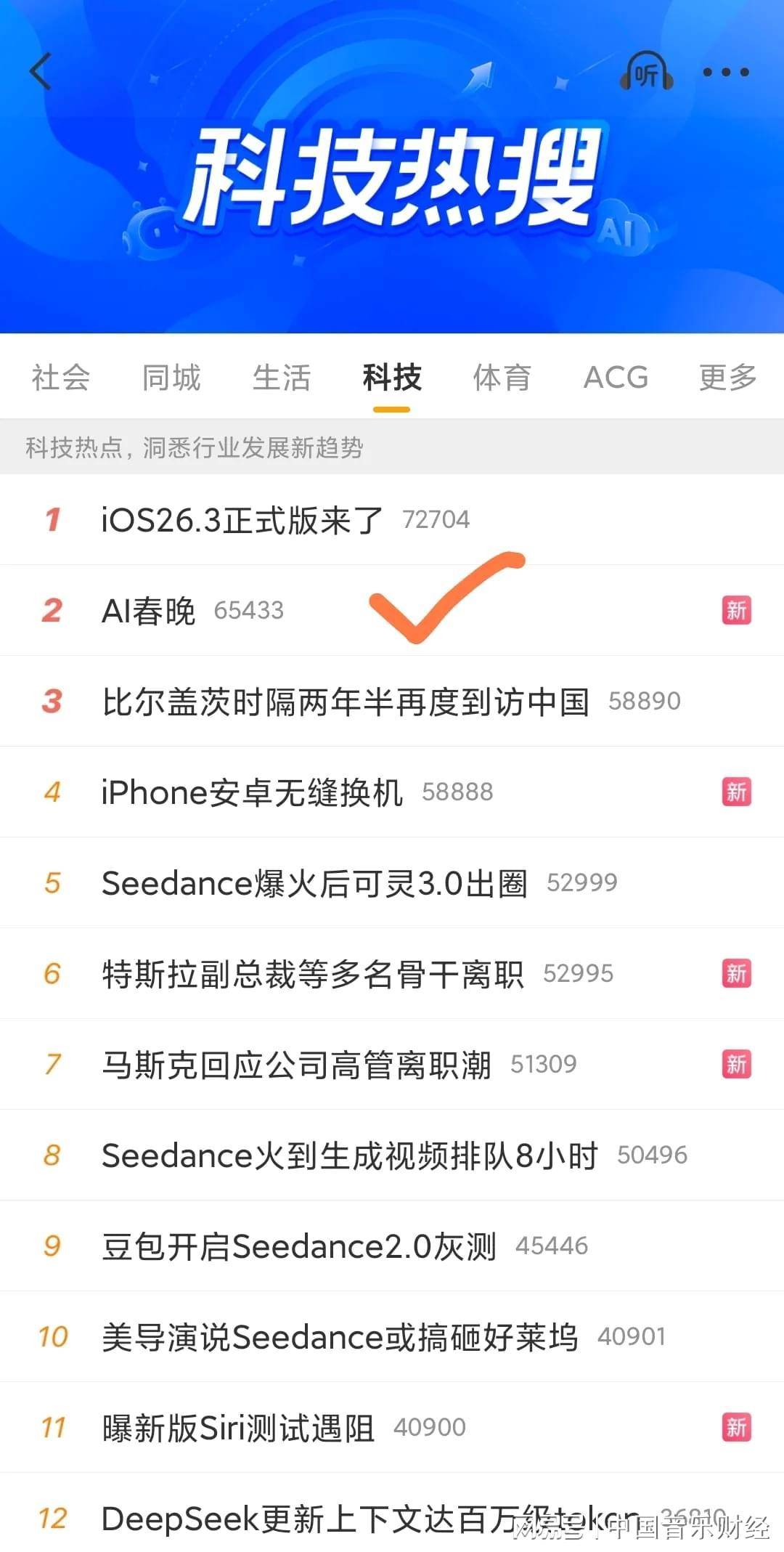Open Seedance爆火后可灵3.0出圈 topic
Viewport: 784px width, 1552px height.
(314, 883)
